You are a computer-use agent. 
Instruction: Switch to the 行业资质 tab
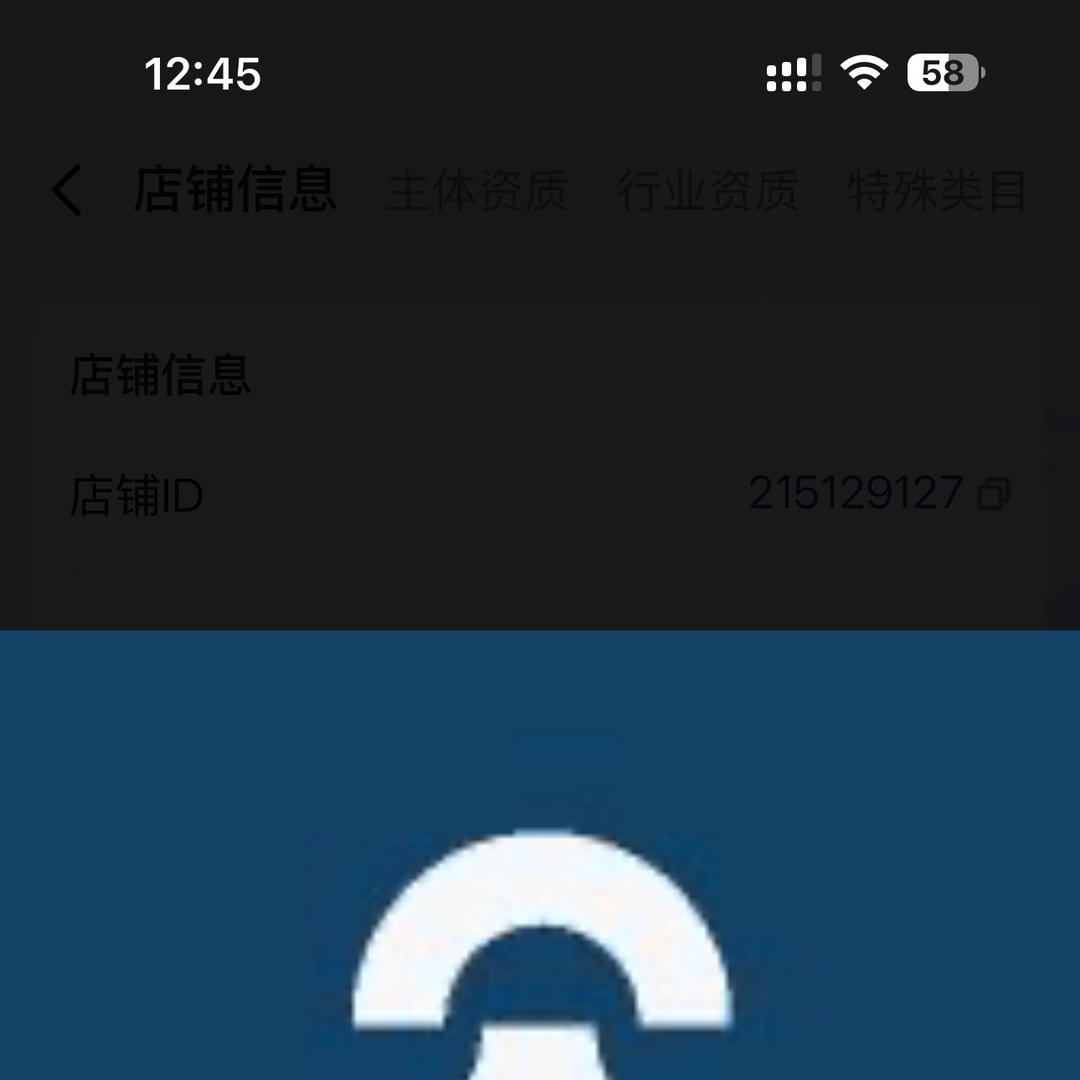pos(707,191)
